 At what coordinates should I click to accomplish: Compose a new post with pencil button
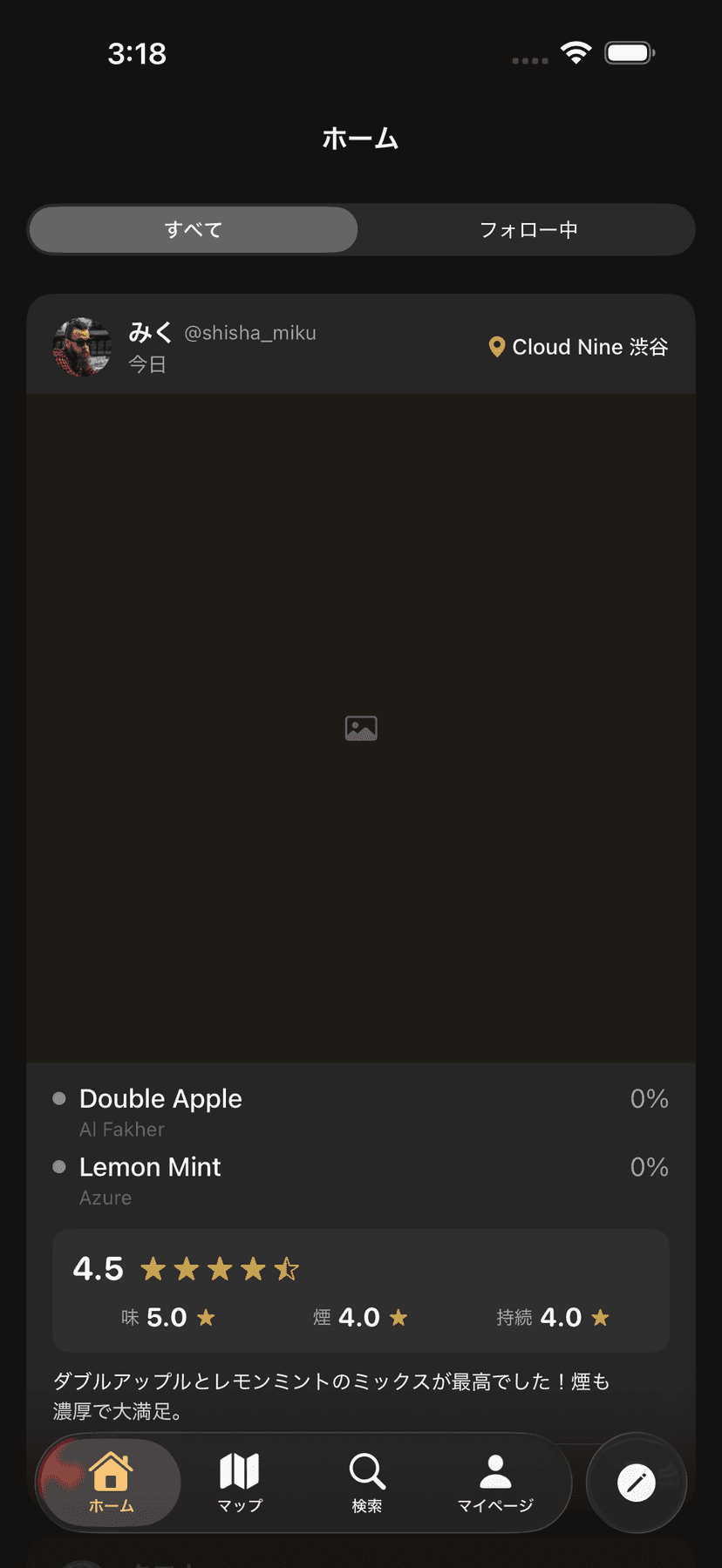pyautogui.click(x=637, y=1483)
